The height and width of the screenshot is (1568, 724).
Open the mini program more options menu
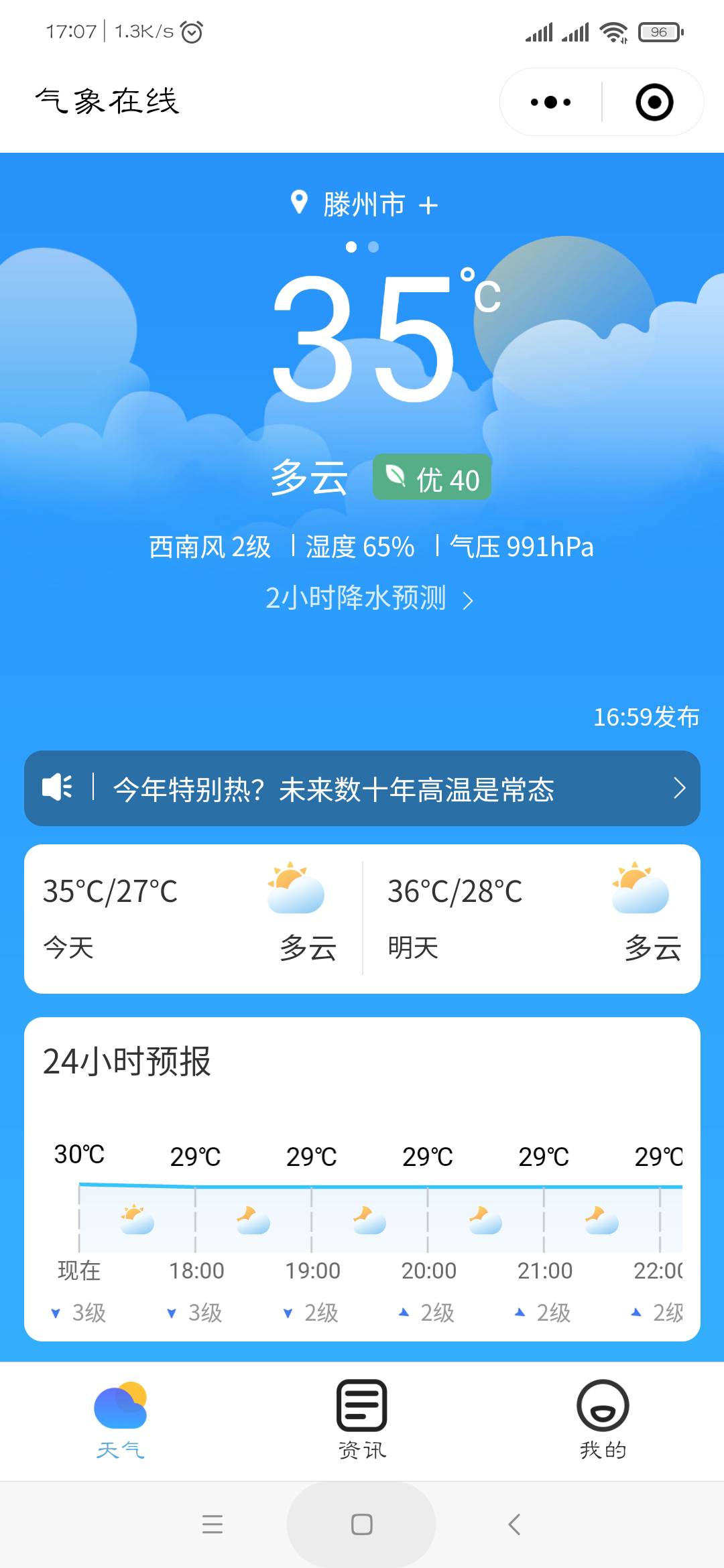click(x=550, y=103)
